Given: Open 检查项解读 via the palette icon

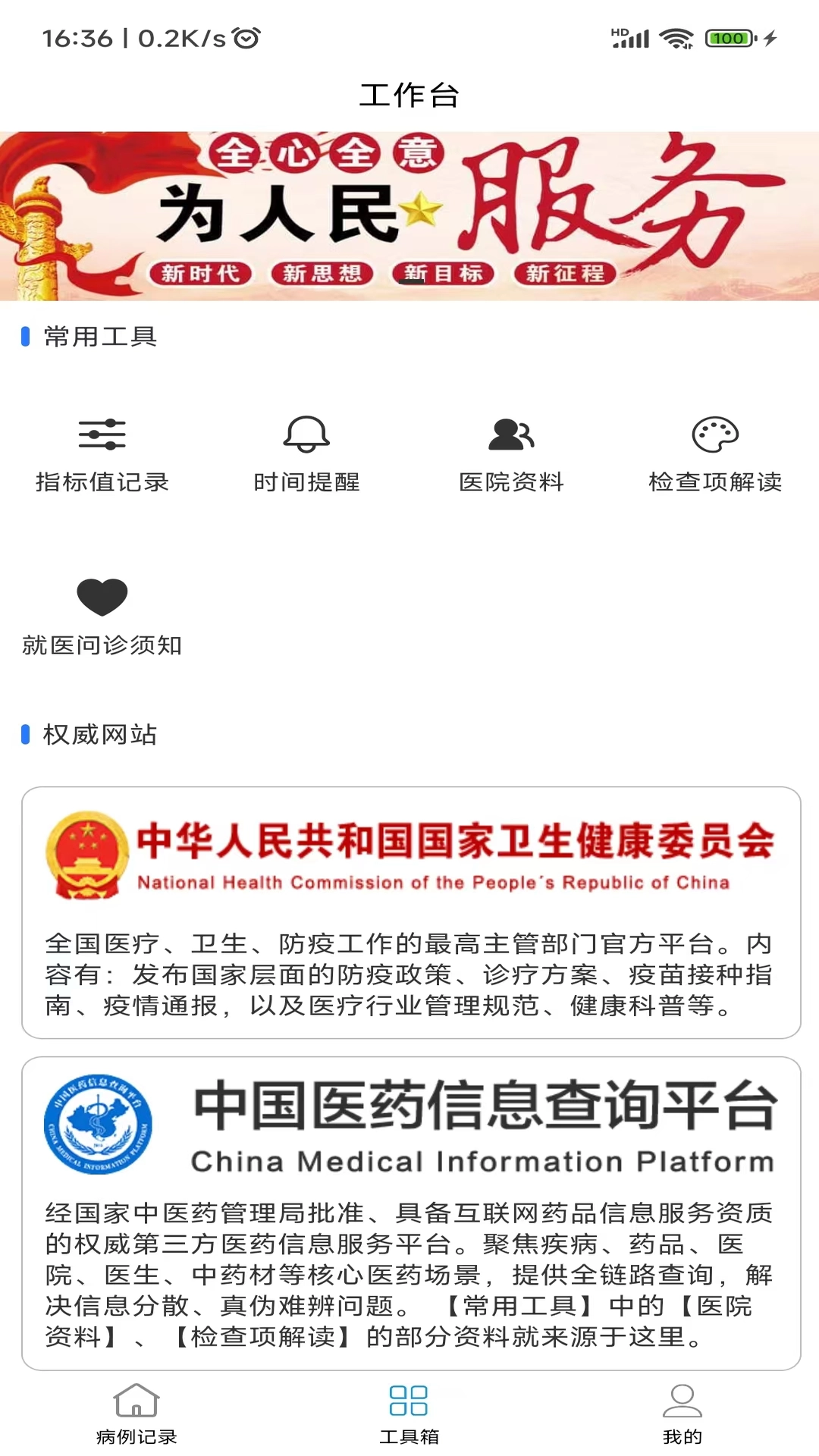Looking at the screenshot, I should 715,435.
